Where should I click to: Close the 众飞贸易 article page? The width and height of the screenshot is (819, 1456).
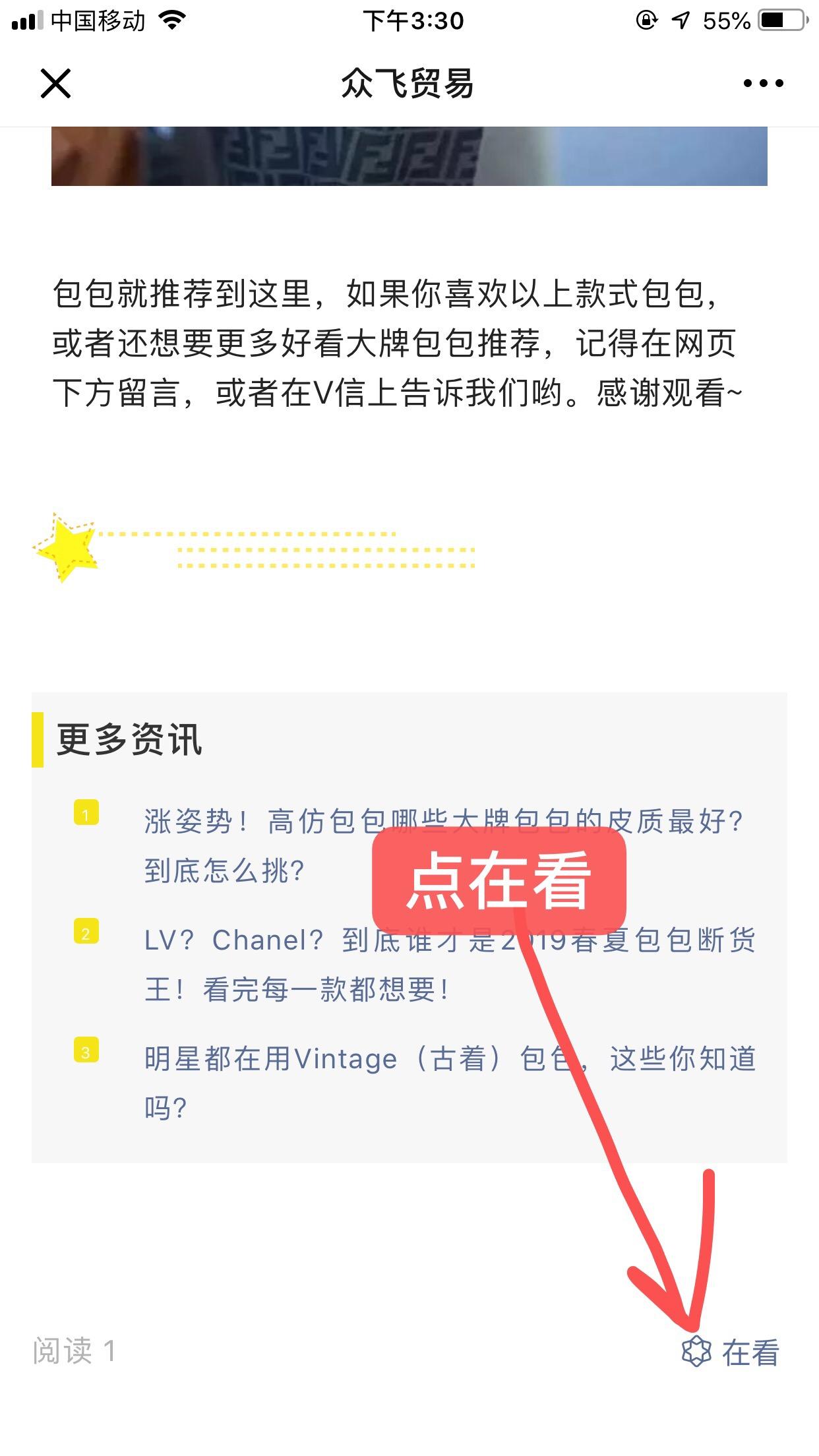coord(55,84)
